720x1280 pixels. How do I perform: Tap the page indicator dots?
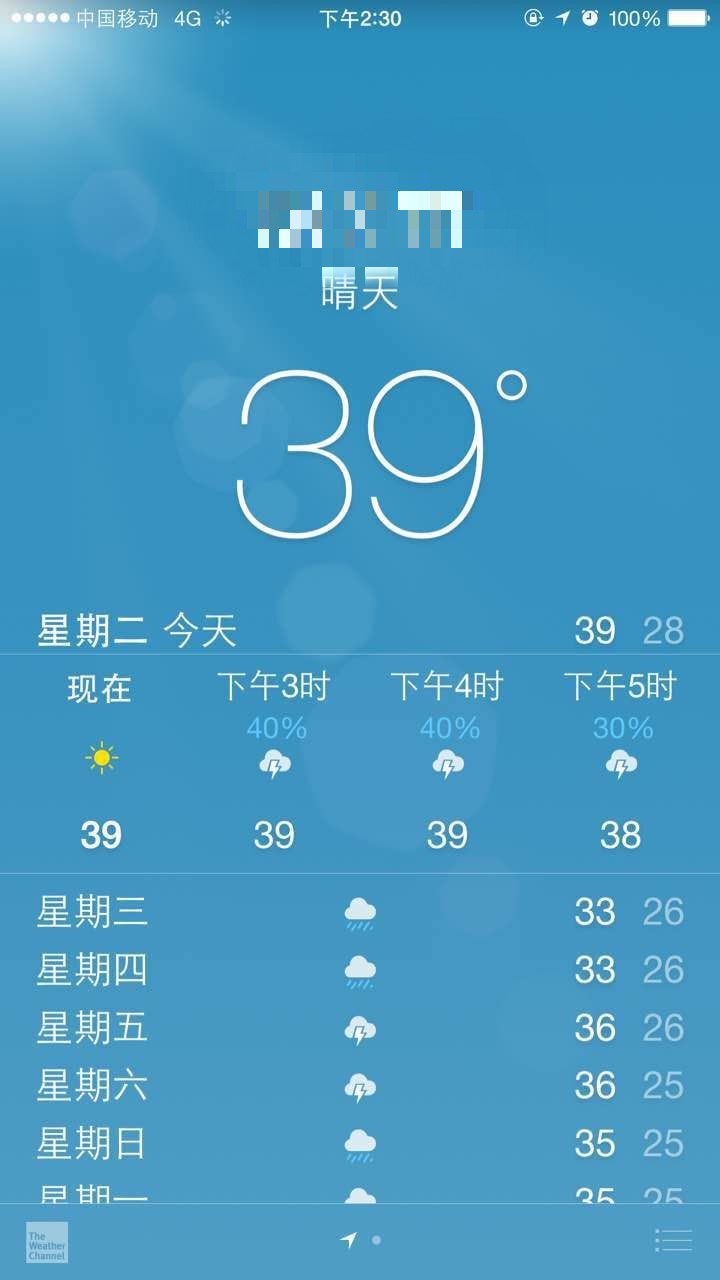[x=360, y=1240]
